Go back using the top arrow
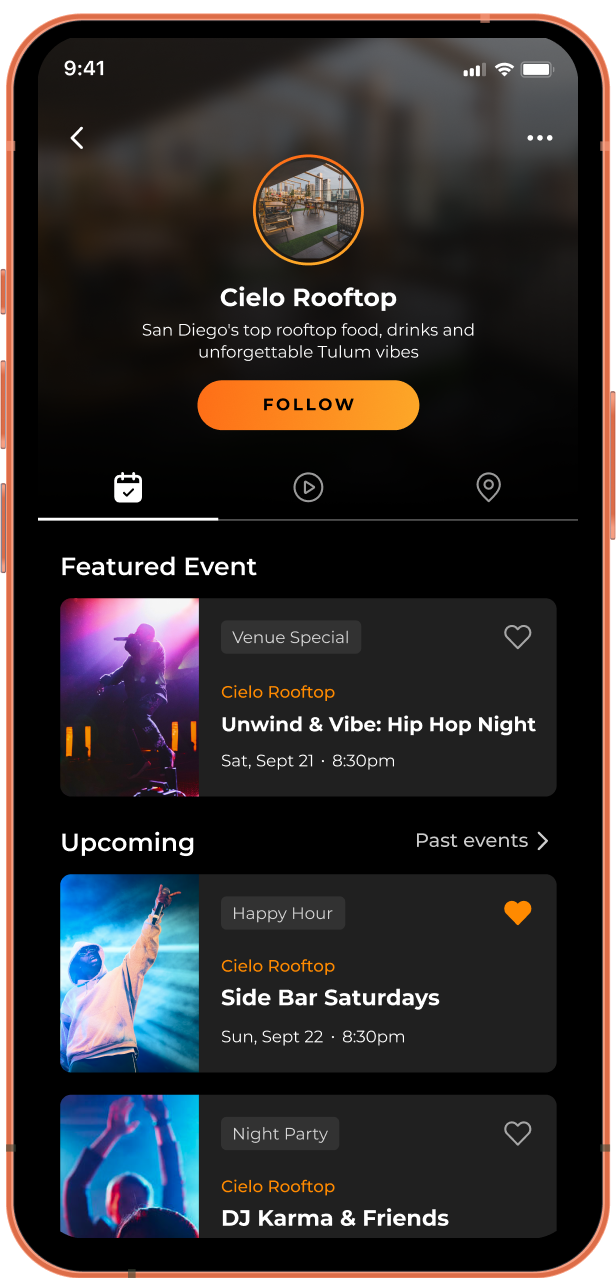Image resolution: width=616 pixels, height=1278 pixels. coord(77,138)
